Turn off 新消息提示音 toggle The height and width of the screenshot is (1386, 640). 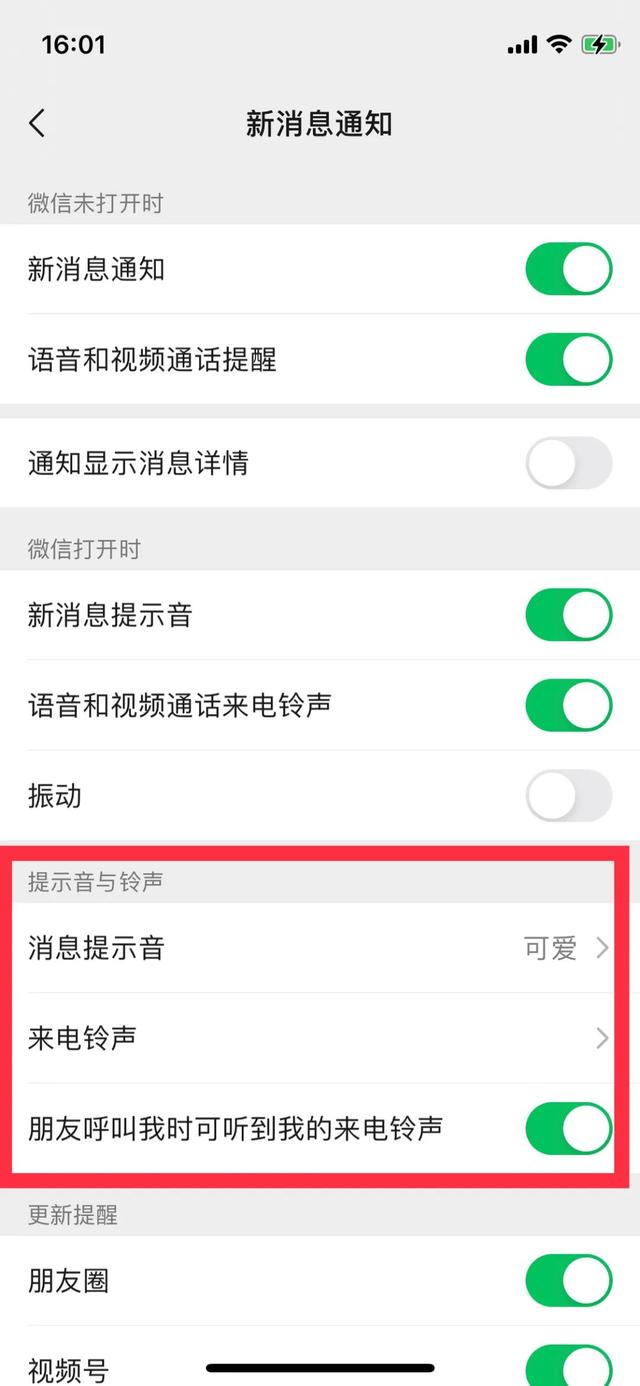pyautogui.click(x=568, y=615)
